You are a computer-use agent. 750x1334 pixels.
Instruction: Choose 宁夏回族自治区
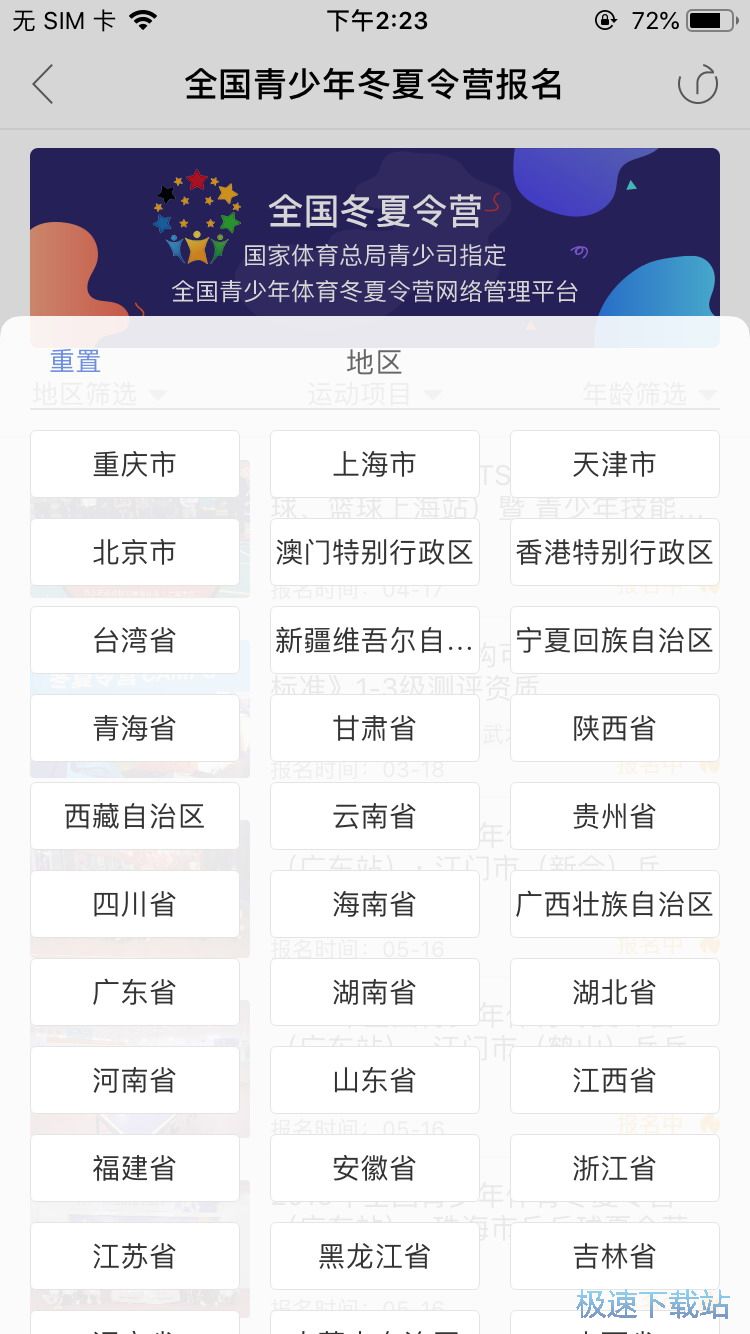pos(615,640)
